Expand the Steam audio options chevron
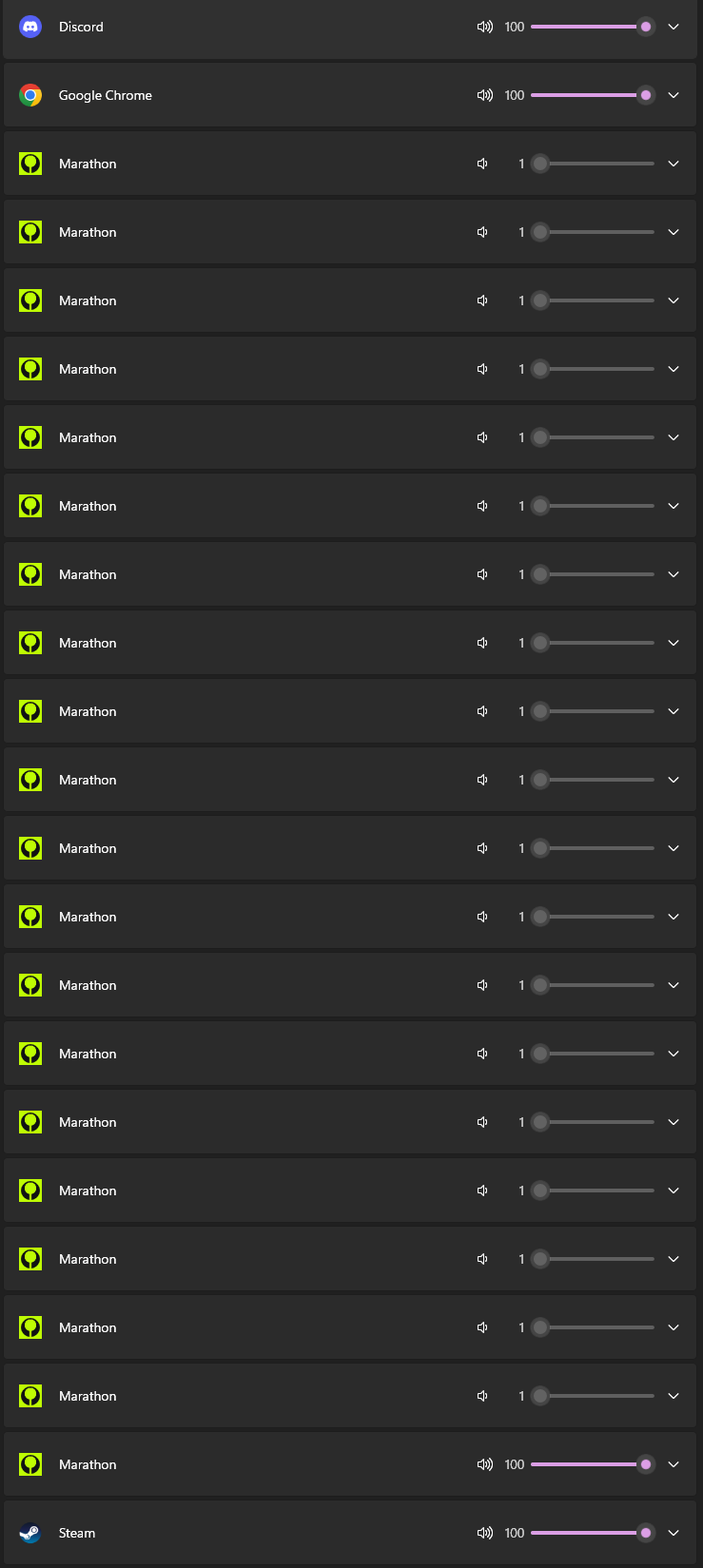The height and width of the screenshot is (1568, 703). click(674, 1533)
